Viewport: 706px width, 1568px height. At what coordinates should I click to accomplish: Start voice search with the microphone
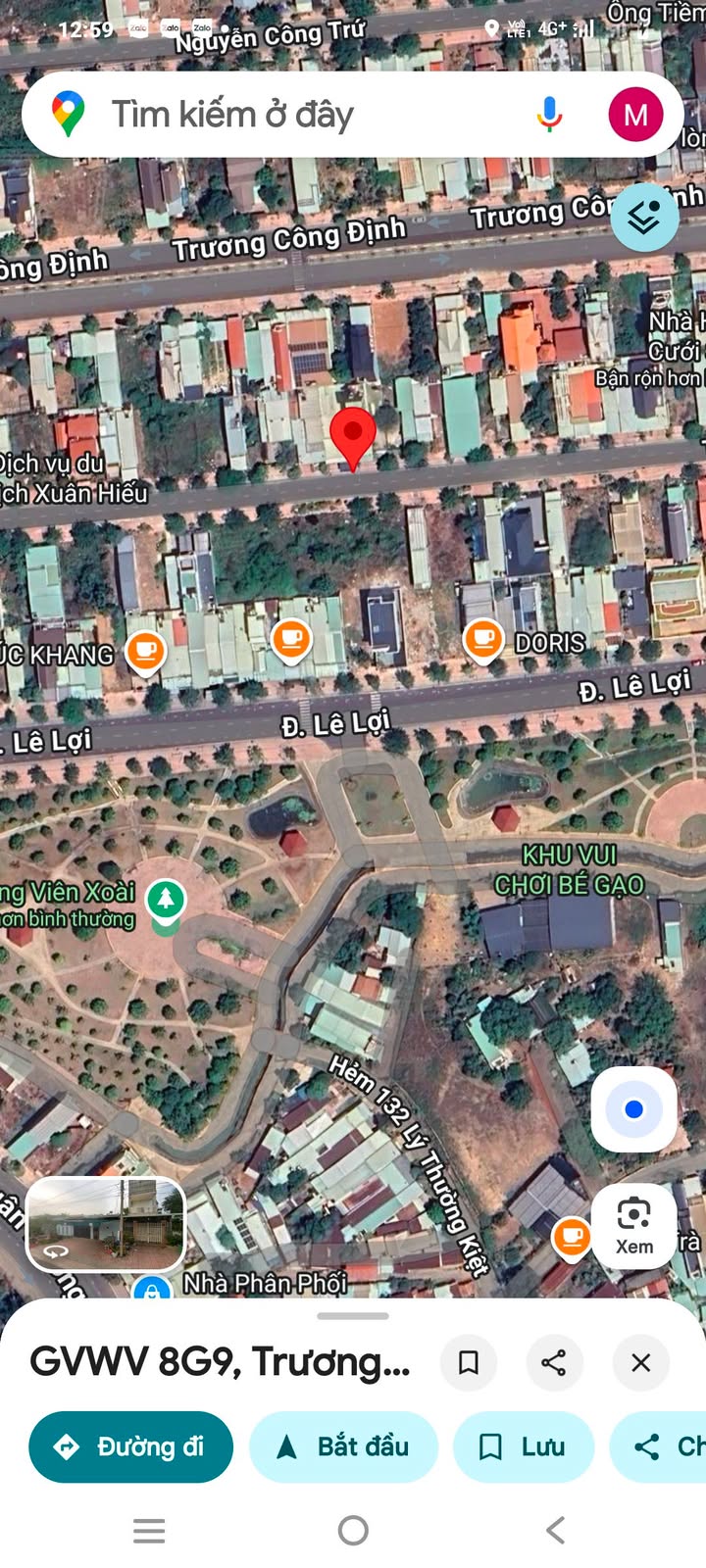point(550,116)
